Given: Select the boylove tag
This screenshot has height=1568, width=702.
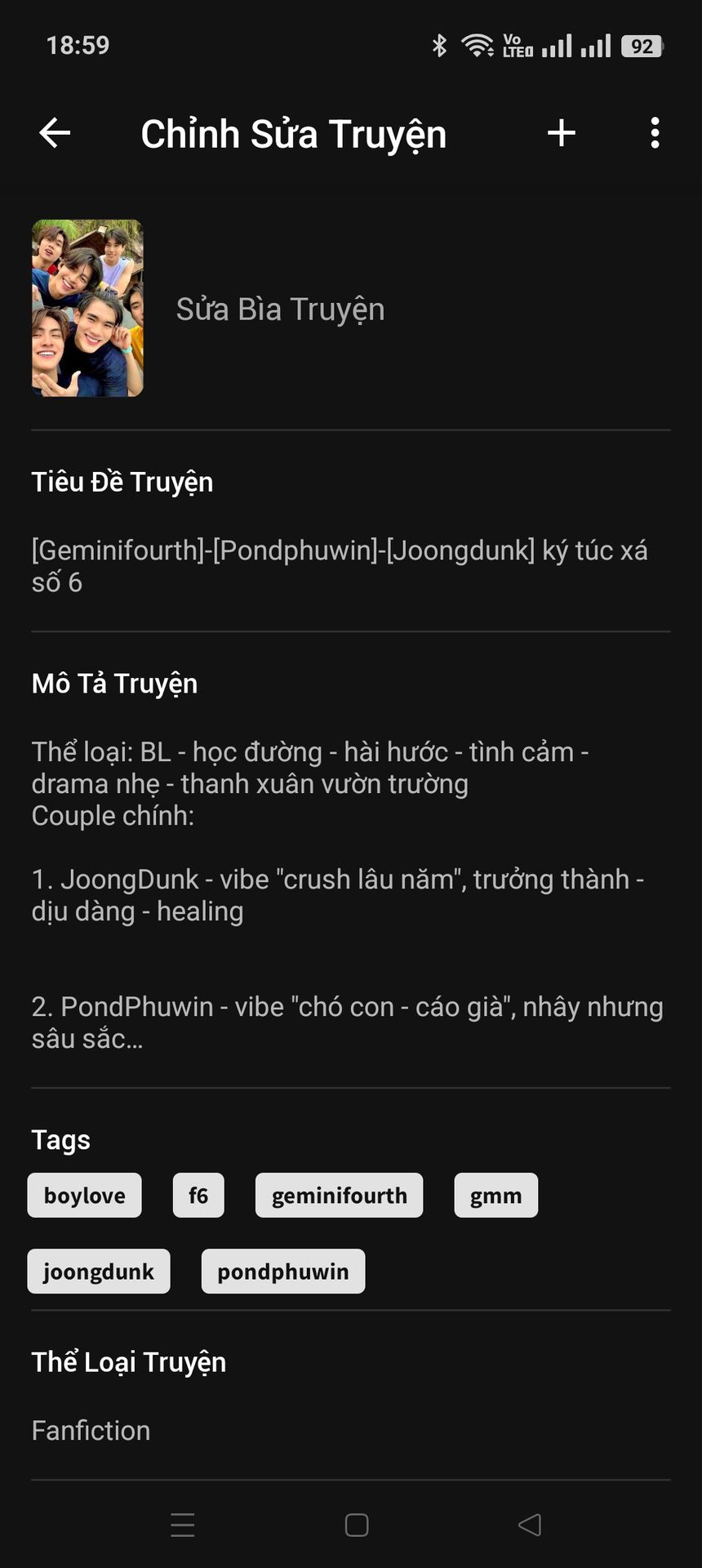Looking at the screenshot, I should point(84,1196).
